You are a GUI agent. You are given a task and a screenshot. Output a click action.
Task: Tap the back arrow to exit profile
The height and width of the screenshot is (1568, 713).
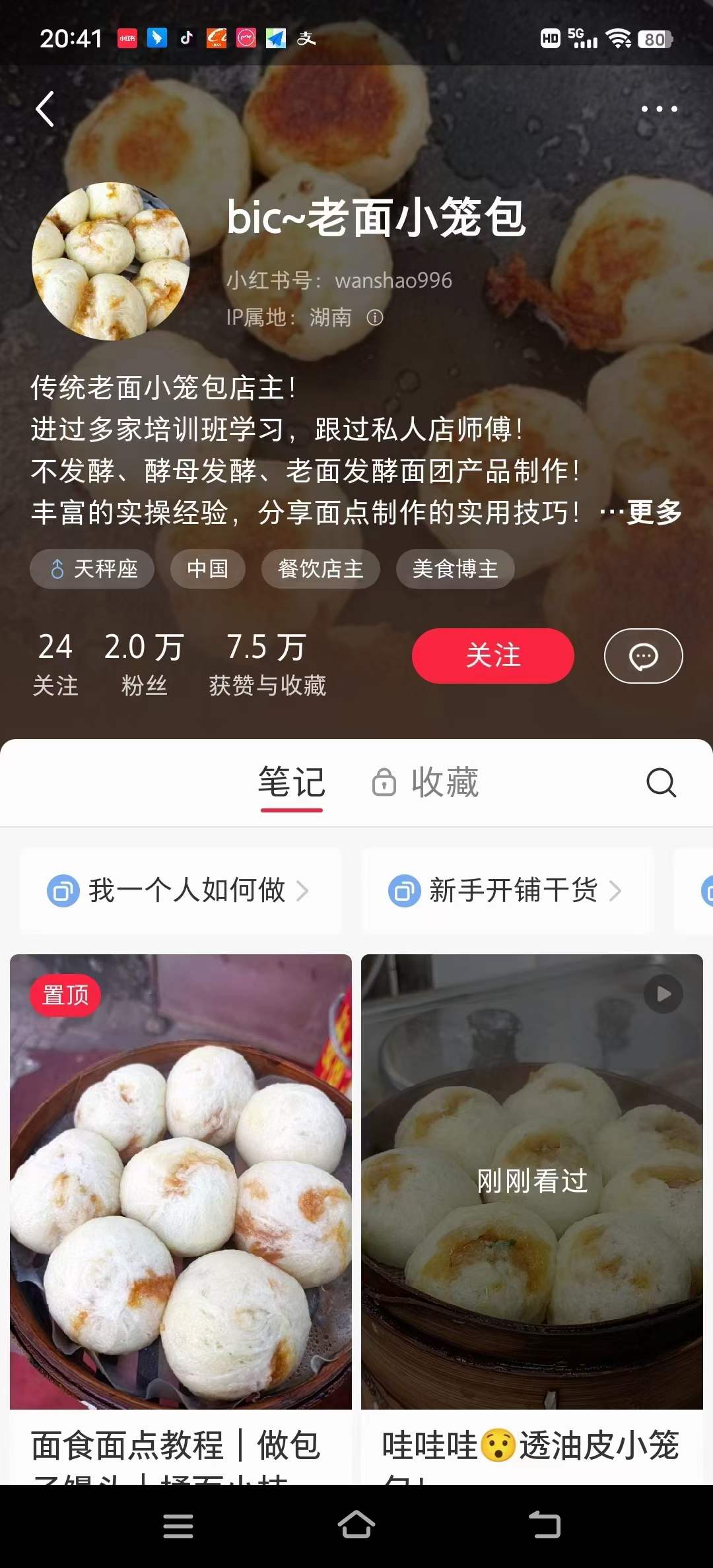(45, 108)
